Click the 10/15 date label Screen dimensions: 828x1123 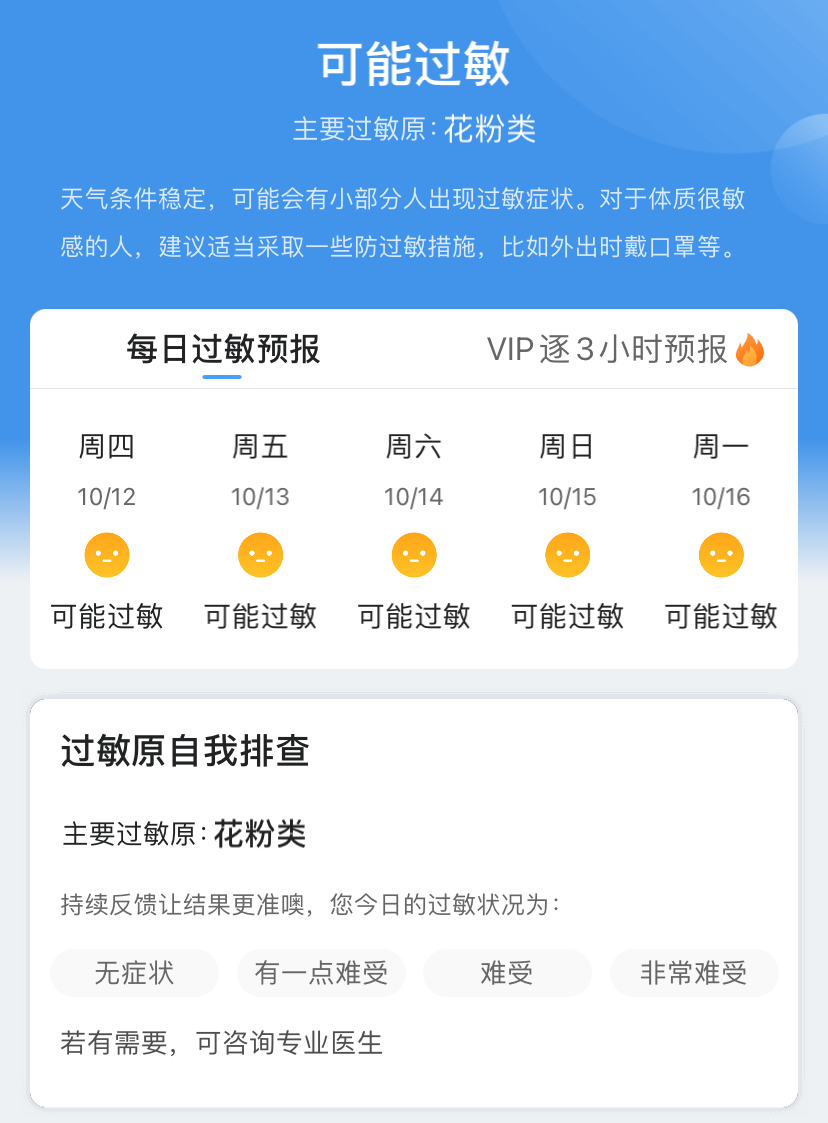[x=567, y=496]
